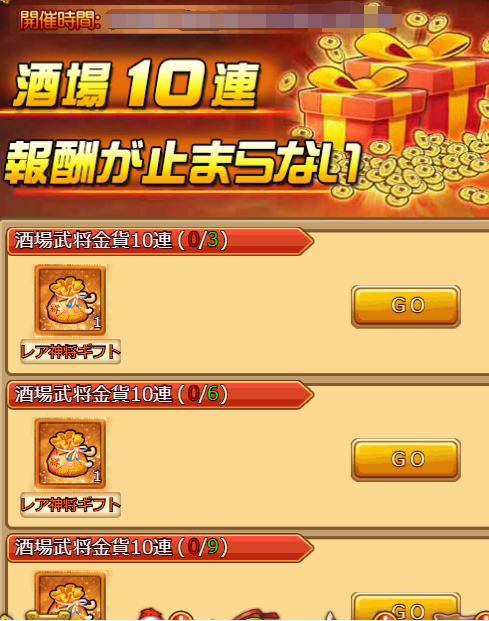Open reward item icon in the 0/9 mission
The image size is (489, 621).
pos(70,596)
